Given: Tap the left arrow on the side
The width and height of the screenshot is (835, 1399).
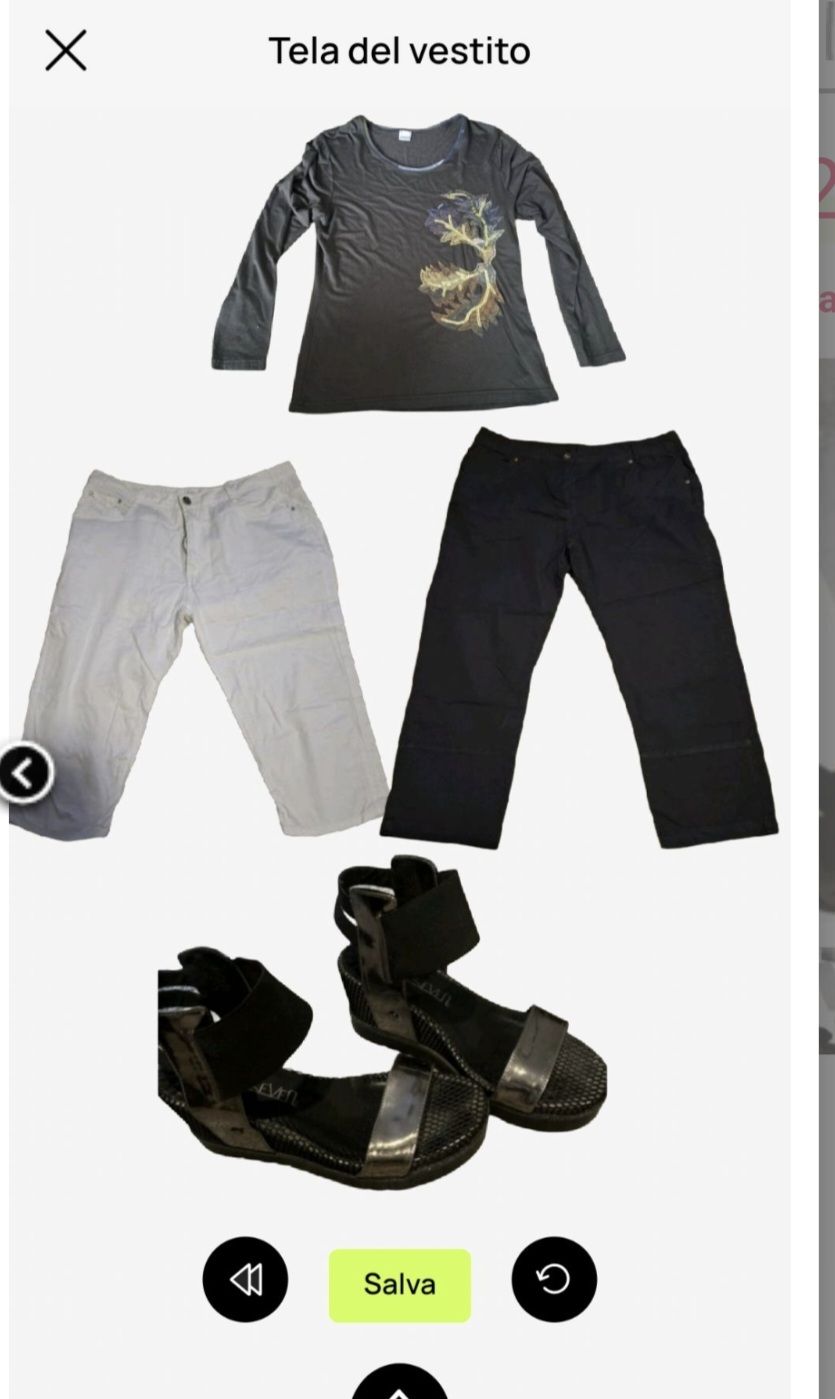Looking at the screenshot, I should 25,772.
